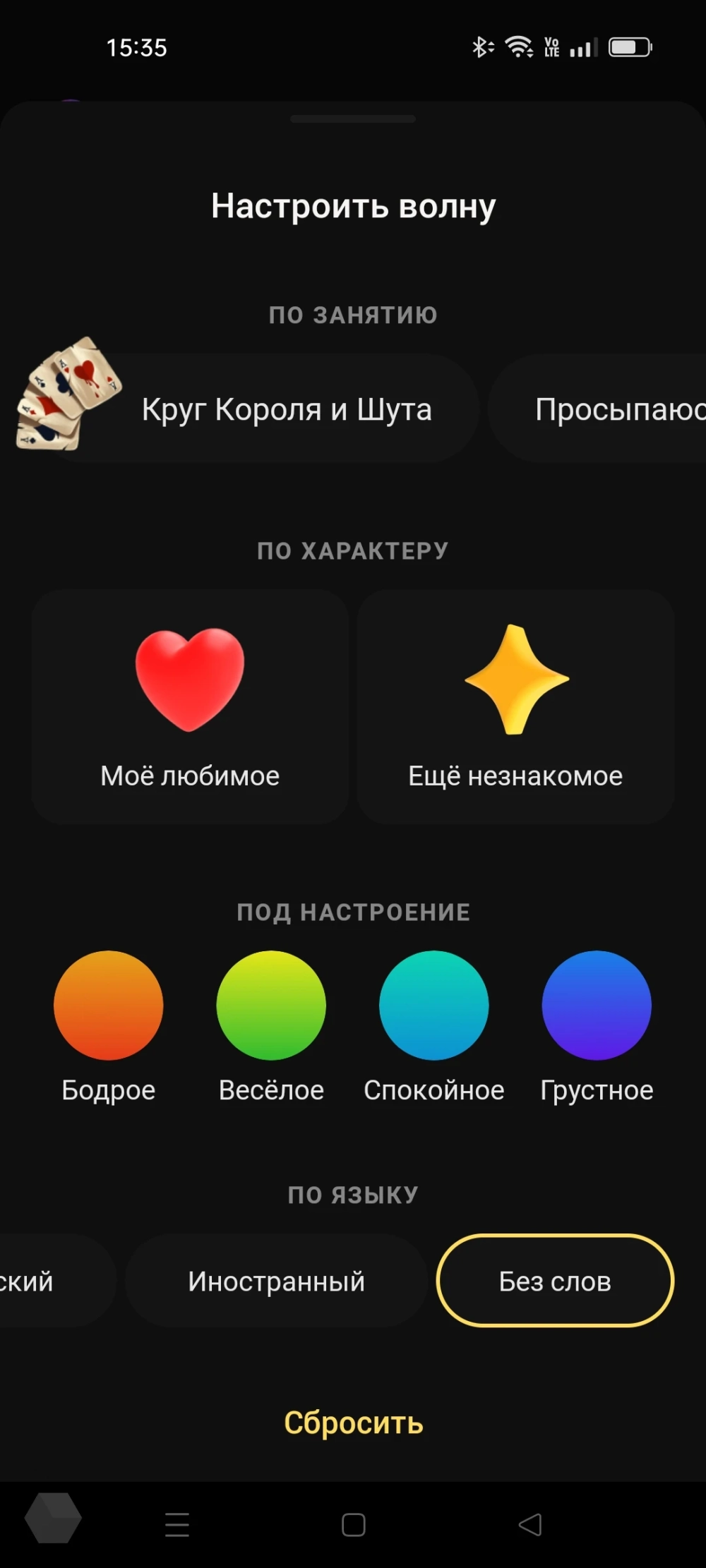Tap Сбросить to reset wave settings
The height and width of the screenshot is (1568, 706).
point(353,1423)
